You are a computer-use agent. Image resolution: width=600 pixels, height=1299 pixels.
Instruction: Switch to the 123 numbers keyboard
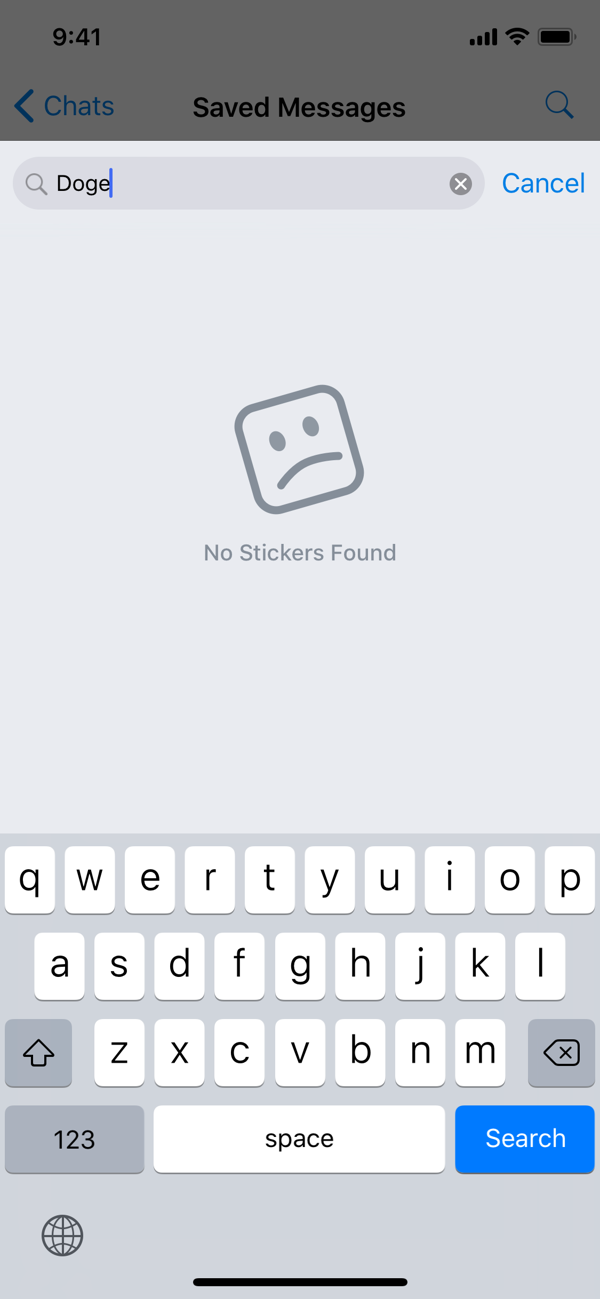coord(74,1139)
